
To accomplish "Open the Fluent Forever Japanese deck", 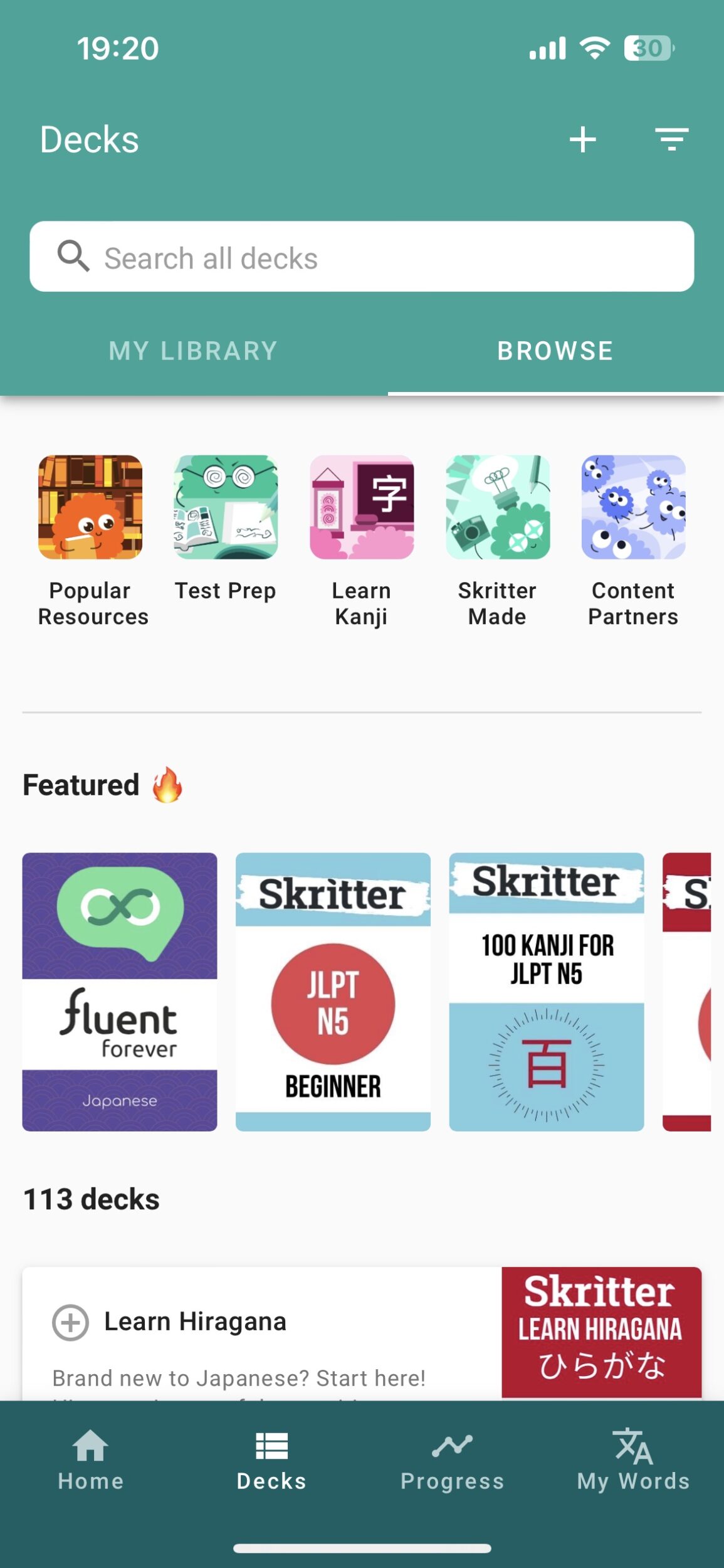I will click(120, 992).
